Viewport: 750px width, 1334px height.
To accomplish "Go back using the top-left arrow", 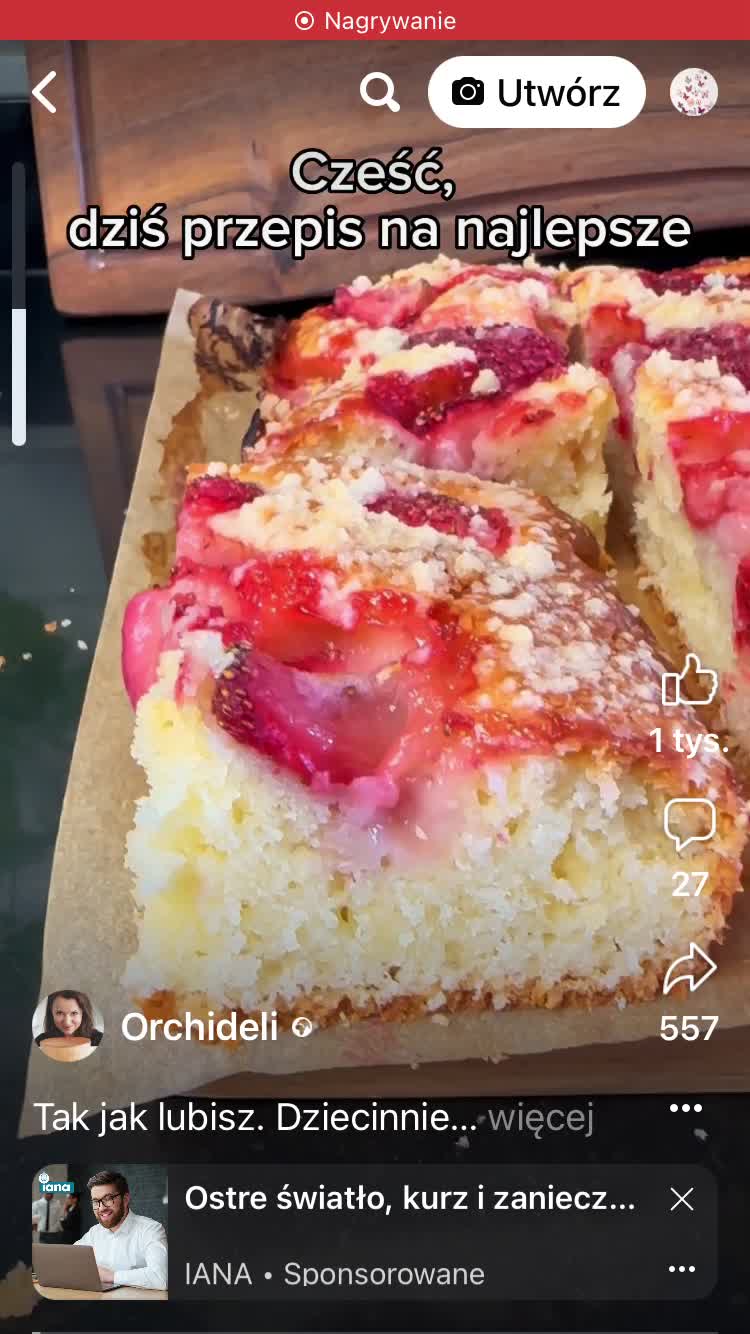I will 44,92.
